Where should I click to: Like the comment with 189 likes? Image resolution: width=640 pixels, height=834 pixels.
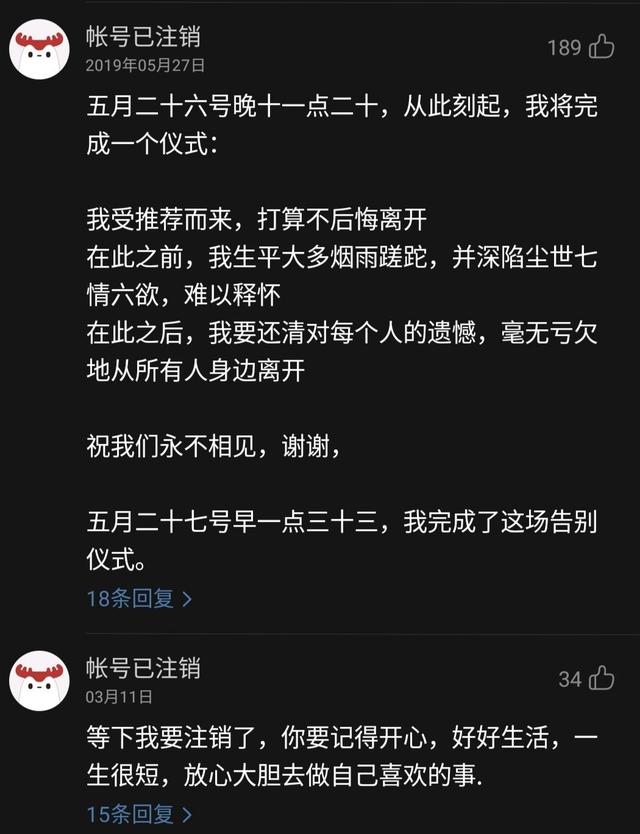[x=602, y=47]
